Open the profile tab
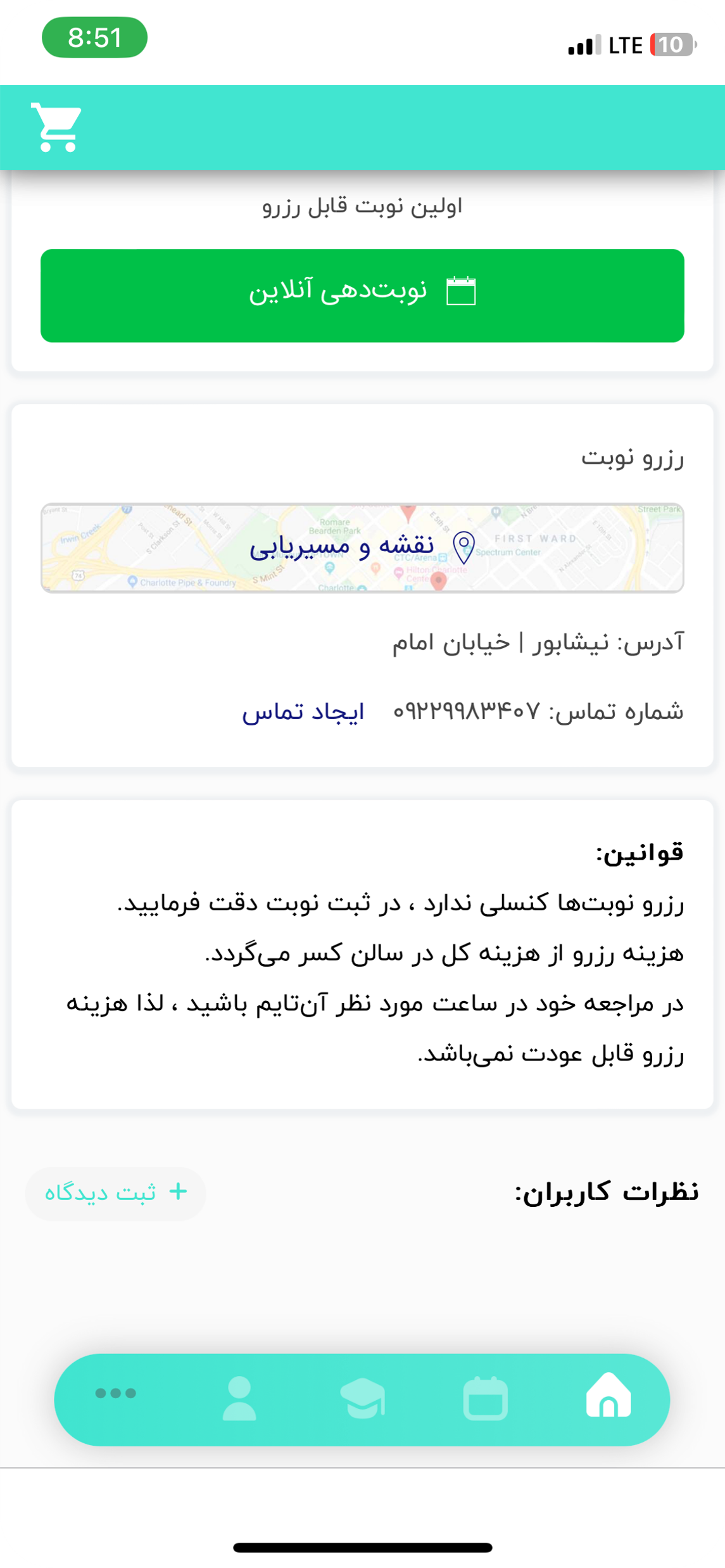This screenshot has height=1568, width=725. pos(239,1397)
